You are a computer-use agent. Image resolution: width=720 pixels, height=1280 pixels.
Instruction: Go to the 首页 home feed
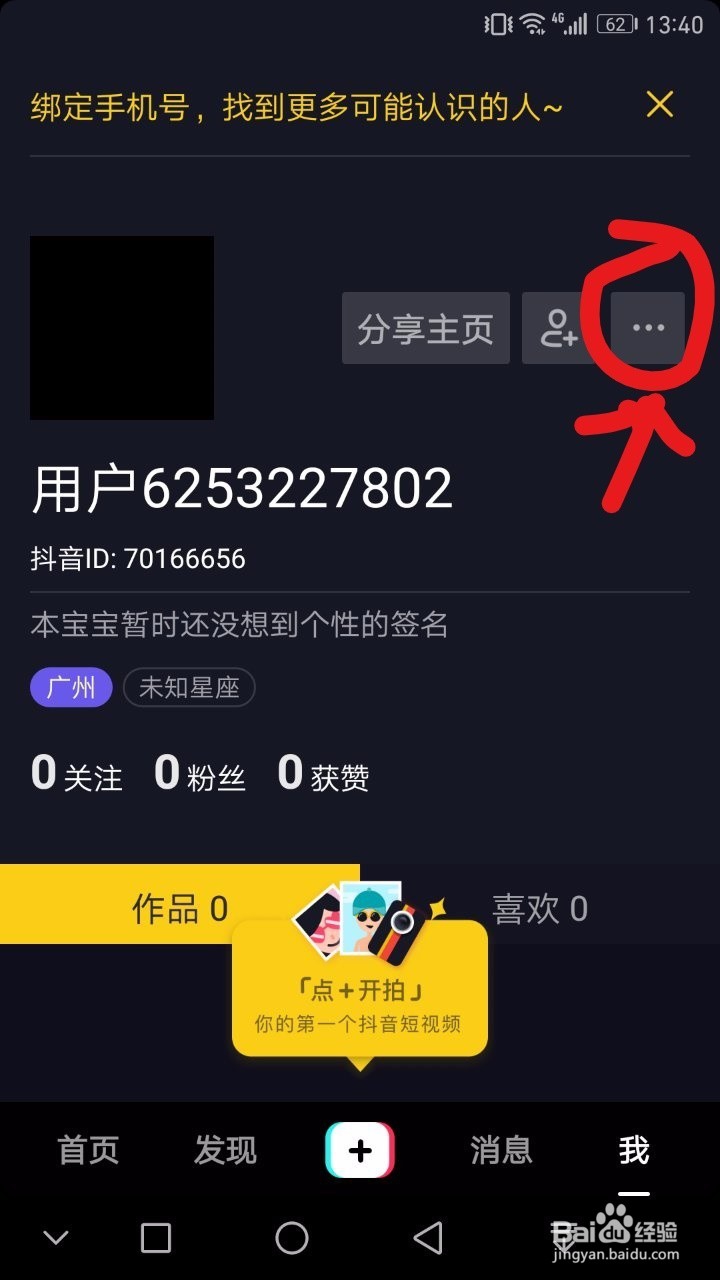pyautogui.click(x=88, y=1150)
